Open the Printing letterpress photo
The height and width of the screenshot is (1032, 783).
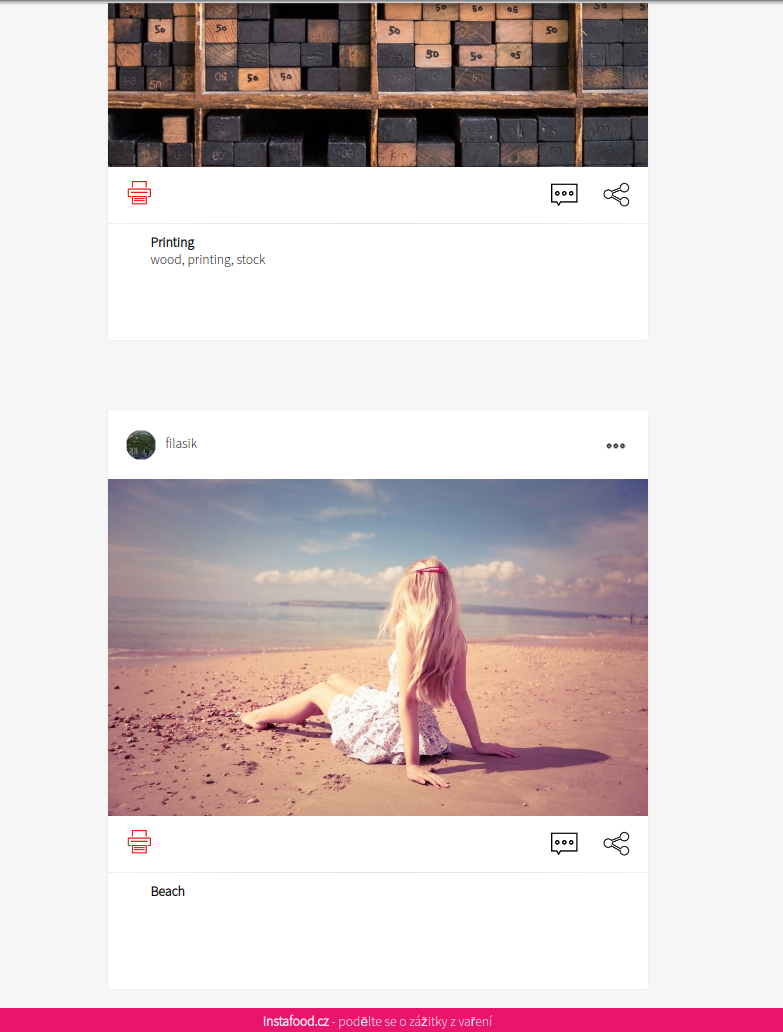point(377,85)
